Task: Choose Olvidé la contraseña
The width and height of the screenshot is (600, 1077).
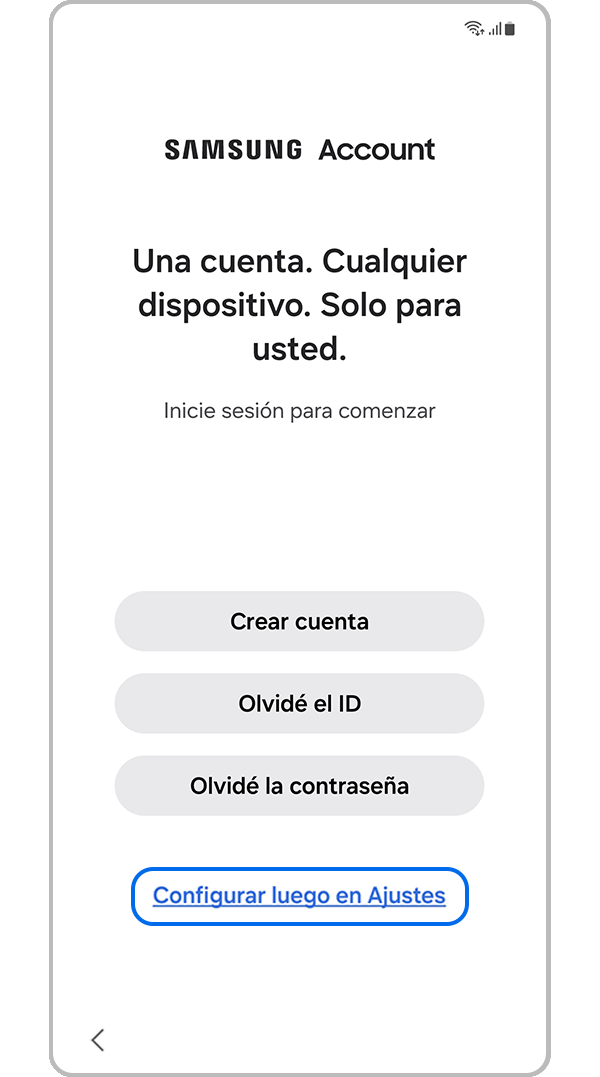Action: [299, 785]
